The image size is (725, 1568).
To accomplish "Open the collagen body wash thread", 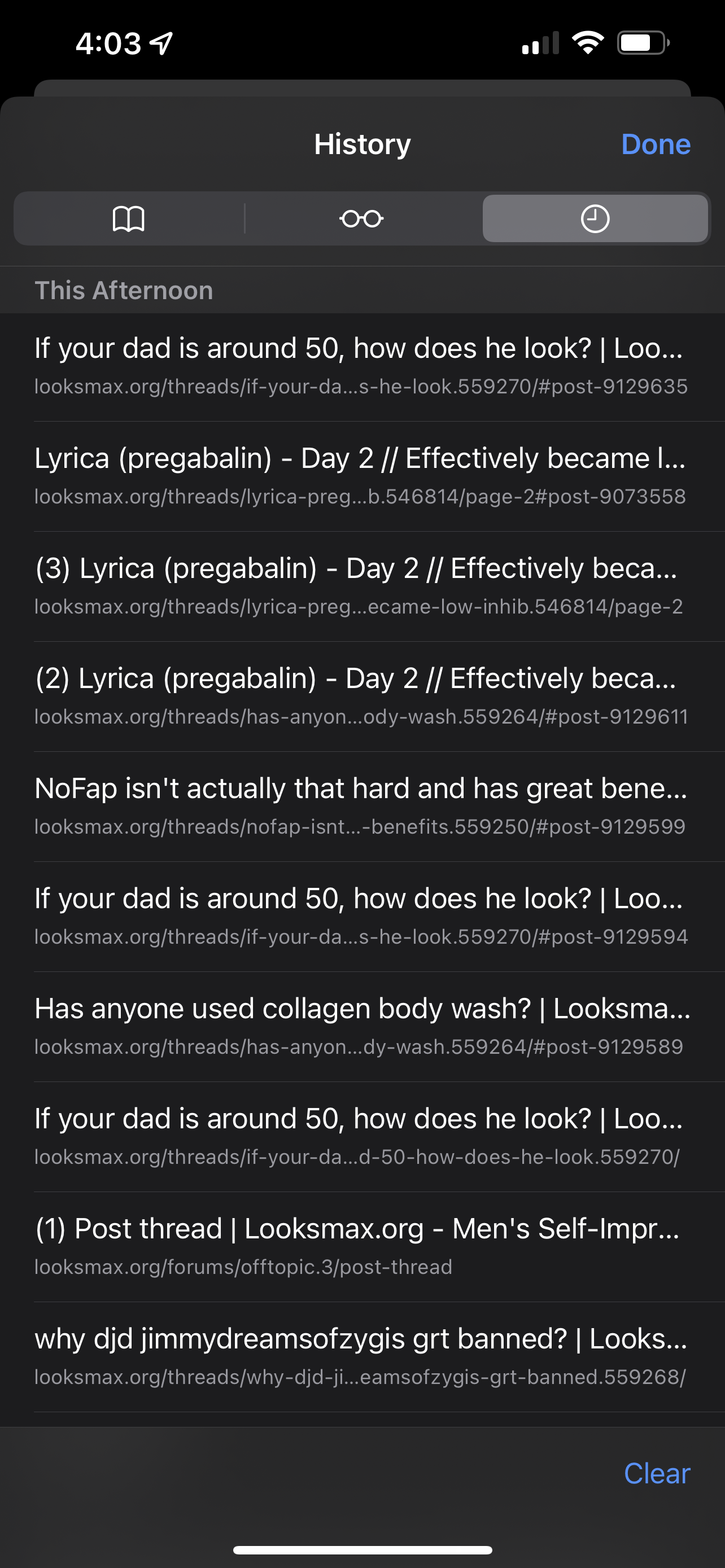I will tap(361, 1027).
